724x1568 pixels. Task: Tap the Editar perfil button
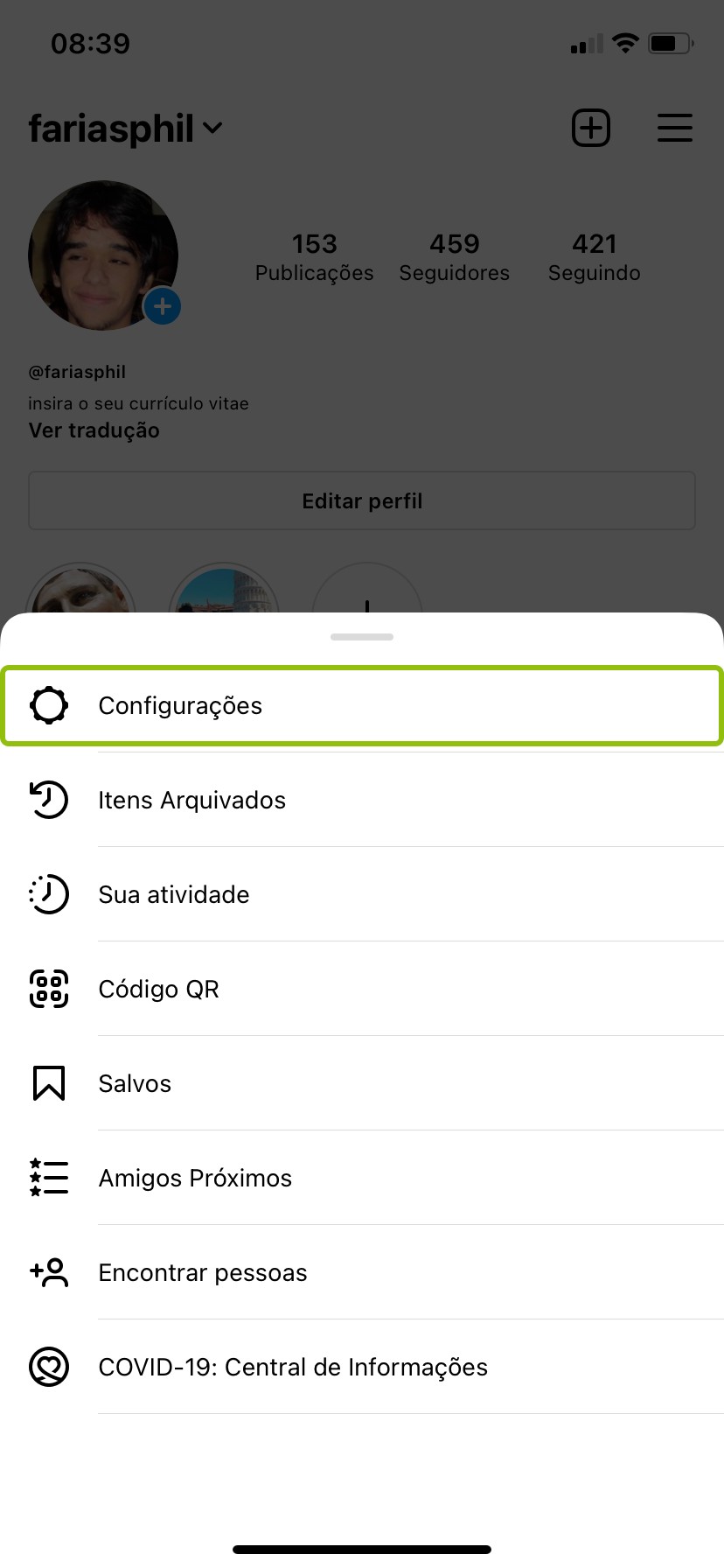[362, 500]
